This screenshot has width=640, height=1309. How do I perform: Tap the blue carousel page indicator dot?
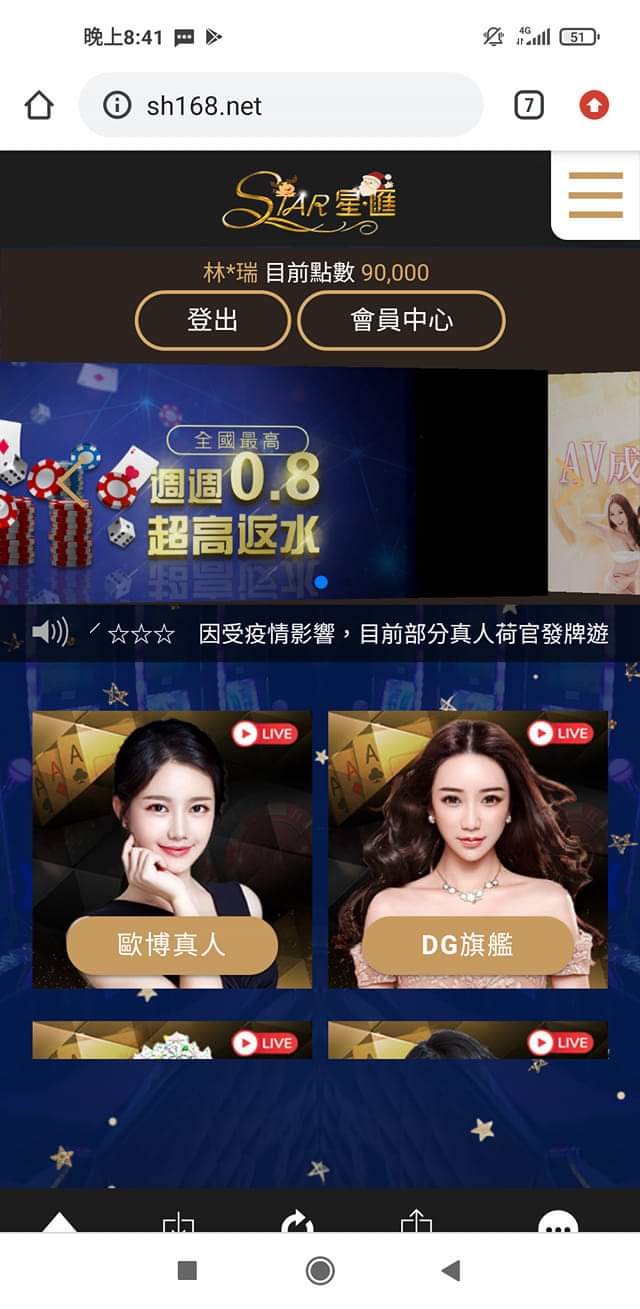click(321, 582)
